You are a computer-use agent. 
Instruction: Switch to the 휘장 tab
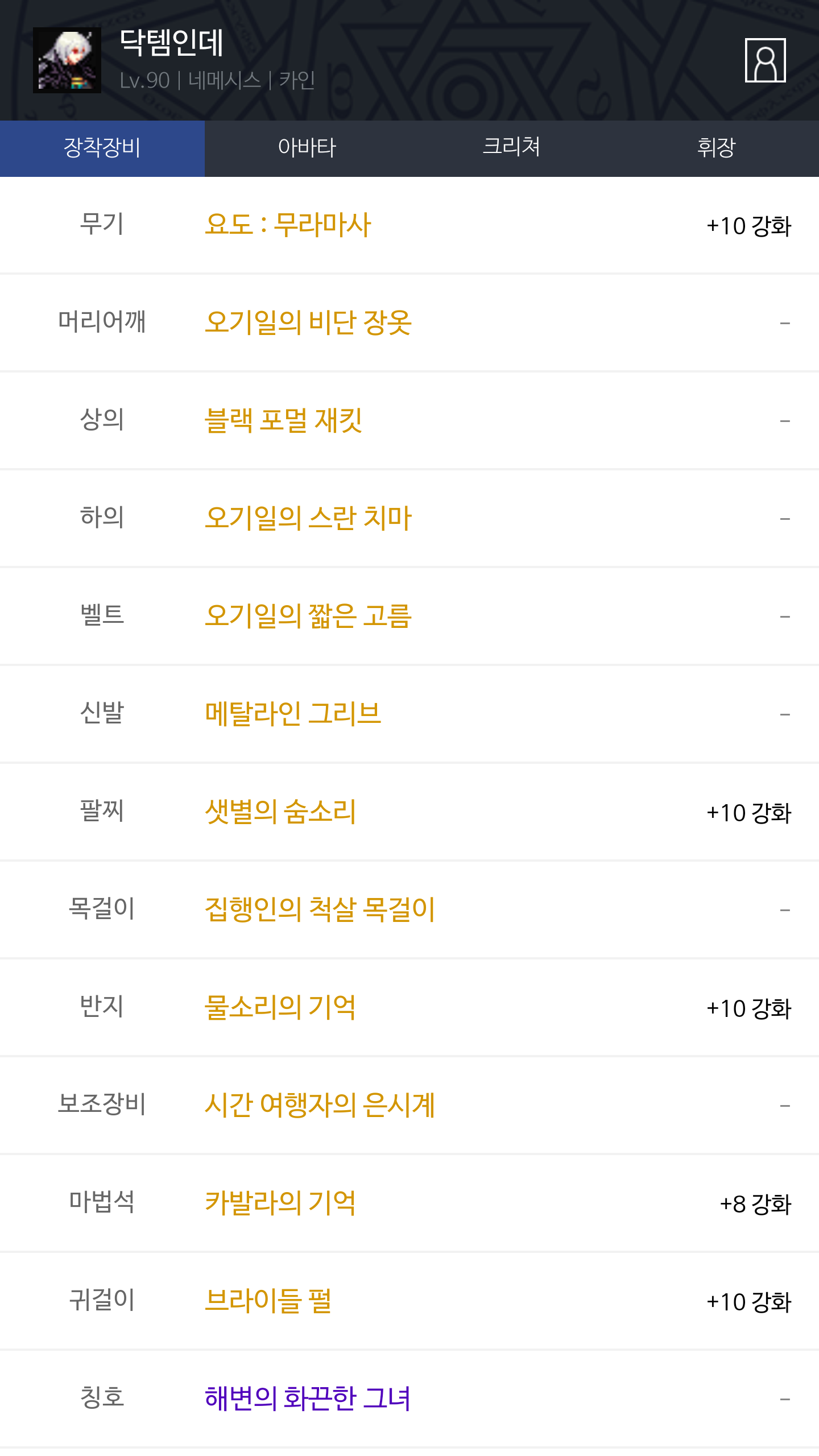[717, 148]
